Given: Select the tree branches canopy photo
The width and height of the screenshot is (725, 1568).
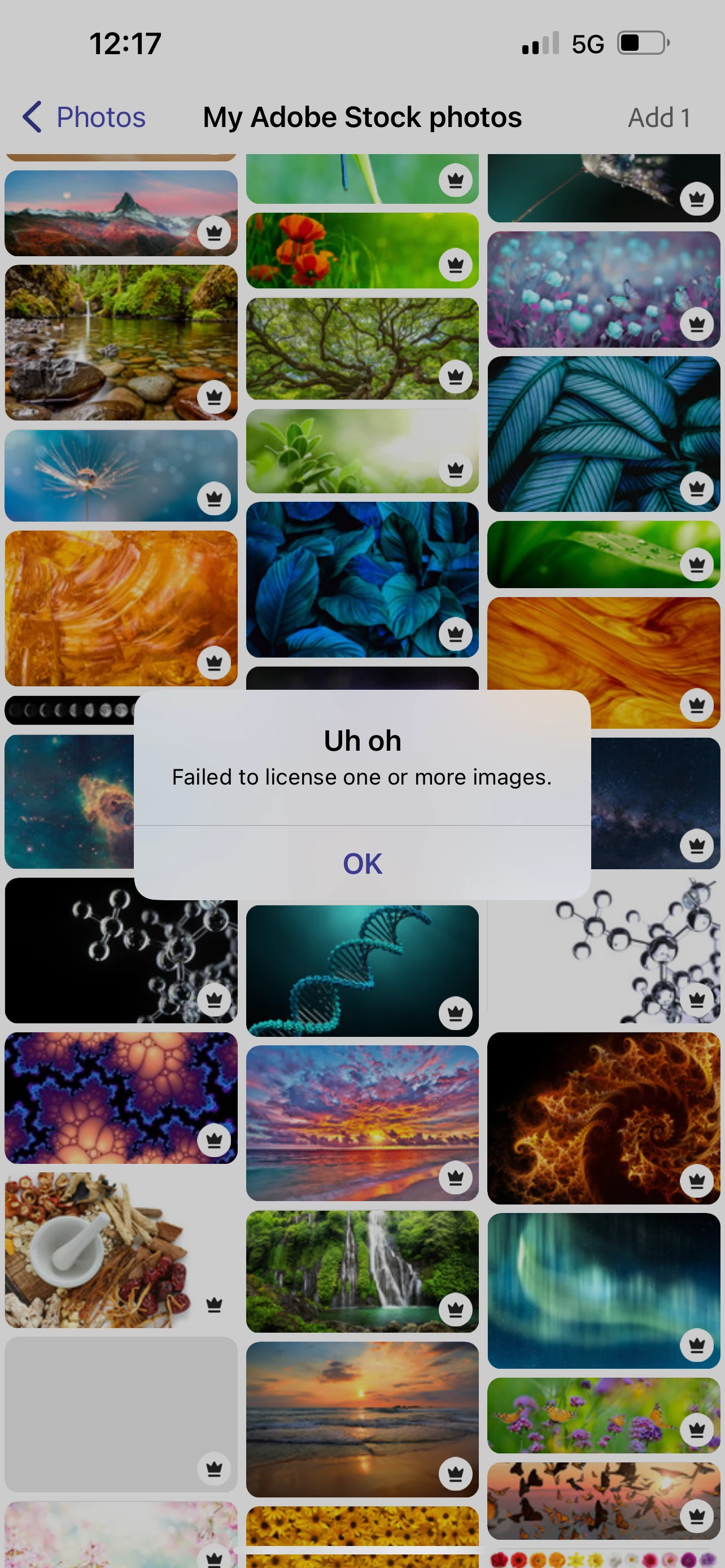Looking at the screenshot, I should [361, 348].
